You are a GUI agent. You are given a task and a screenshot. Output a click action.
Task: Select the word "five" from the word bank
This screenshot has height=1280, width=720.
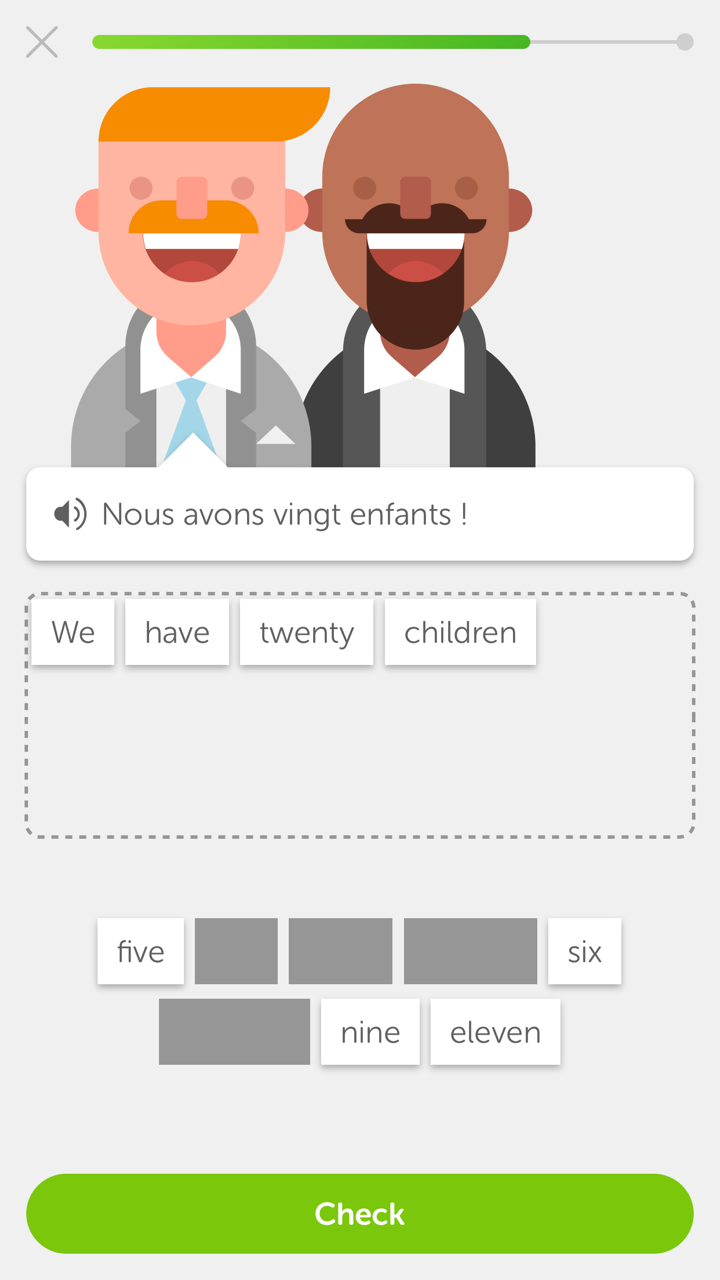click(x=141, y=951)
